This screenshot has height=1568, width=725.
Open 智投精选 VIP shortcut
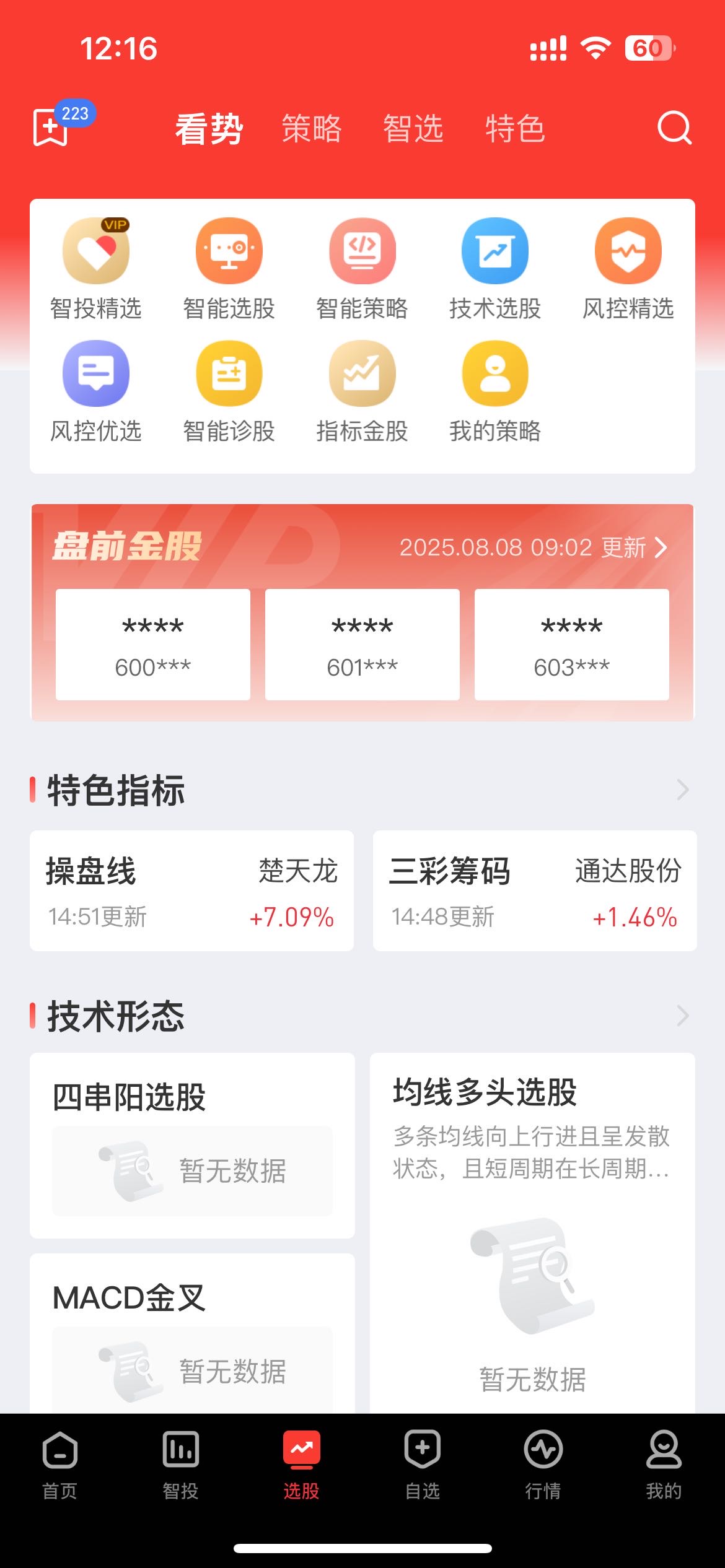point(96,266)
